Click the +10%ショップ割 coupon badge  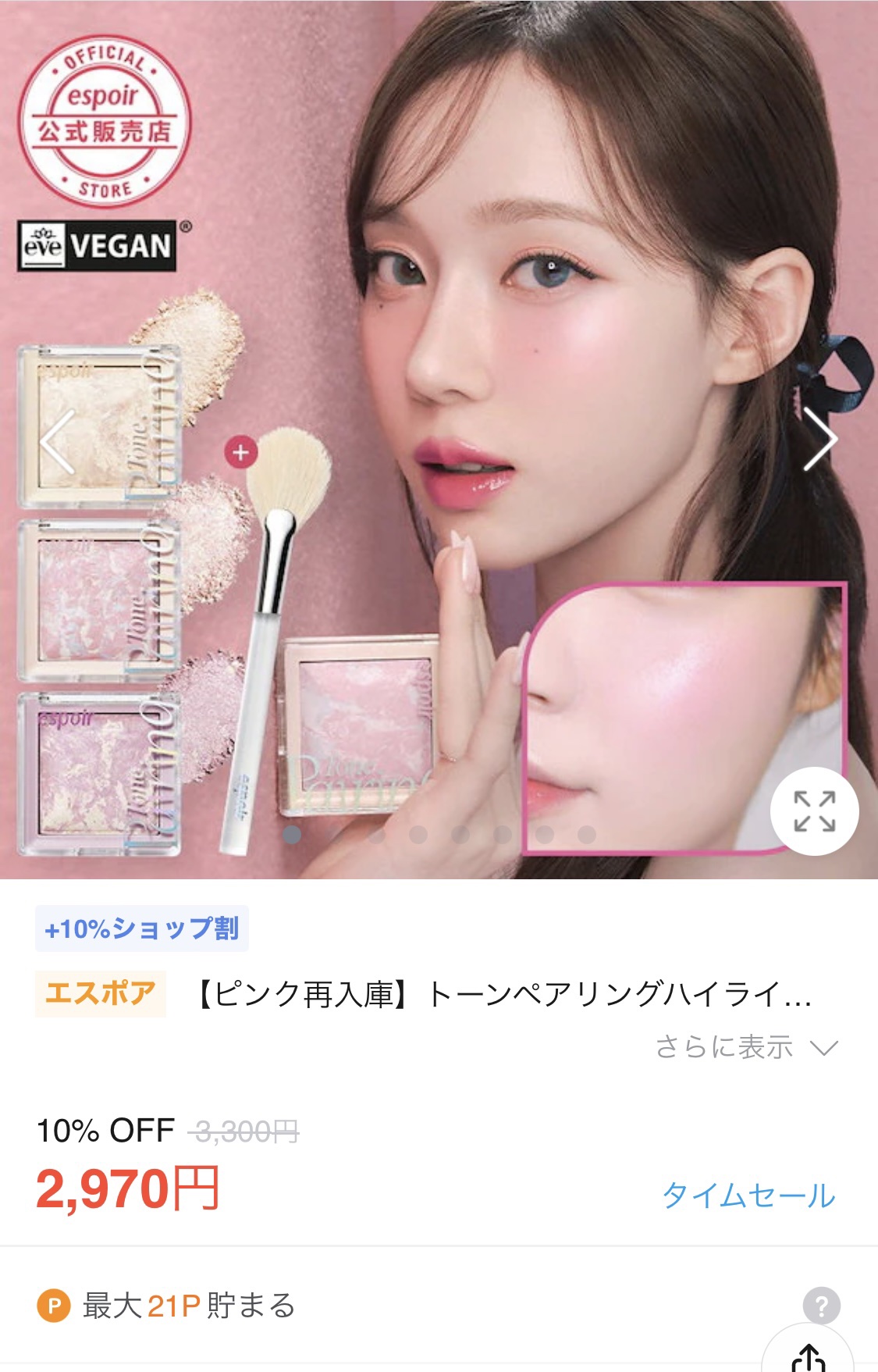(x=144, y=928)
